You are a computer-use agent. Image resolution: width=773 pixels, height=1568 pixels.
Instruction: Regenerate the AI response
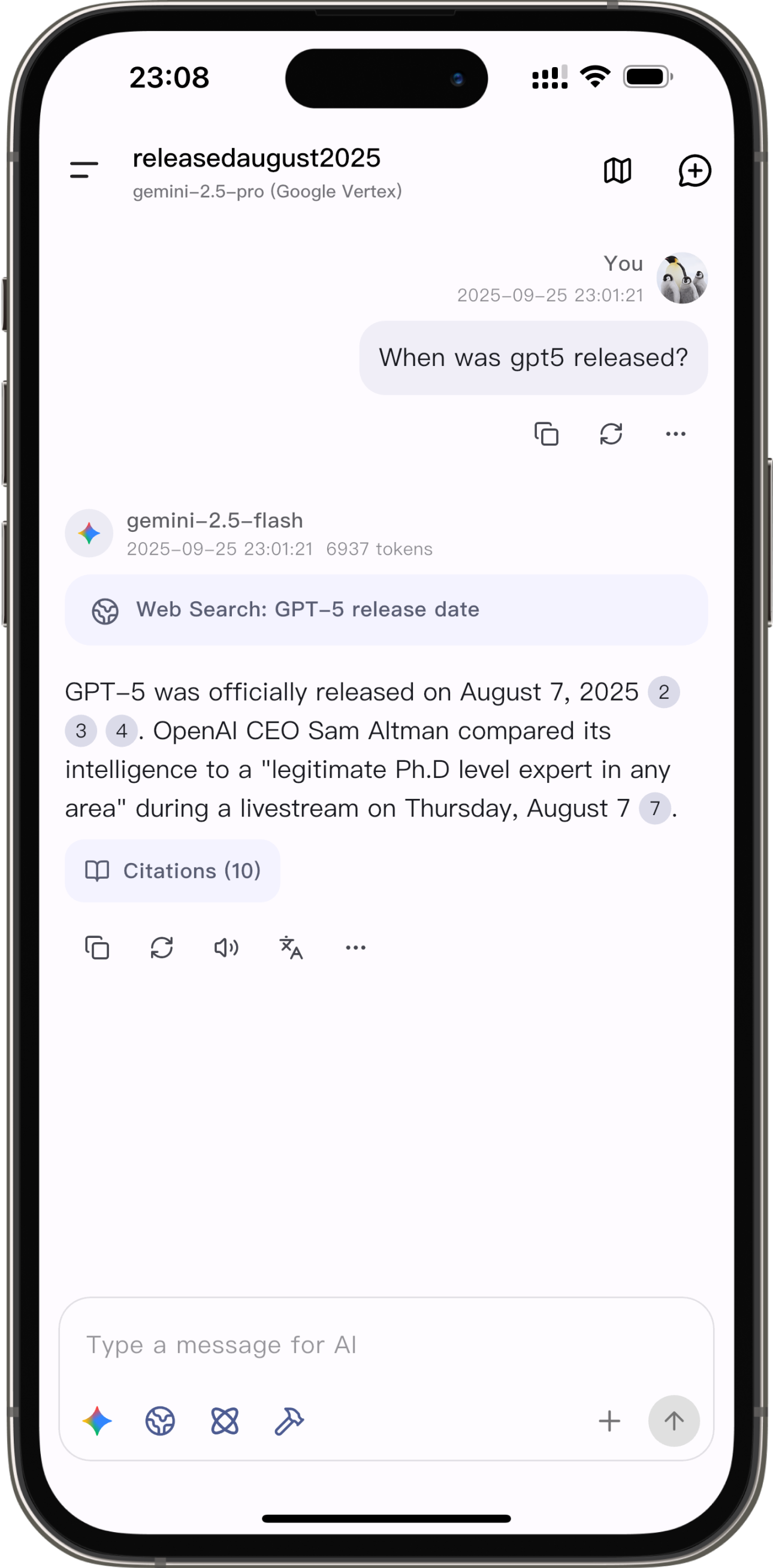pyautogui.click(x=162, y=948)
